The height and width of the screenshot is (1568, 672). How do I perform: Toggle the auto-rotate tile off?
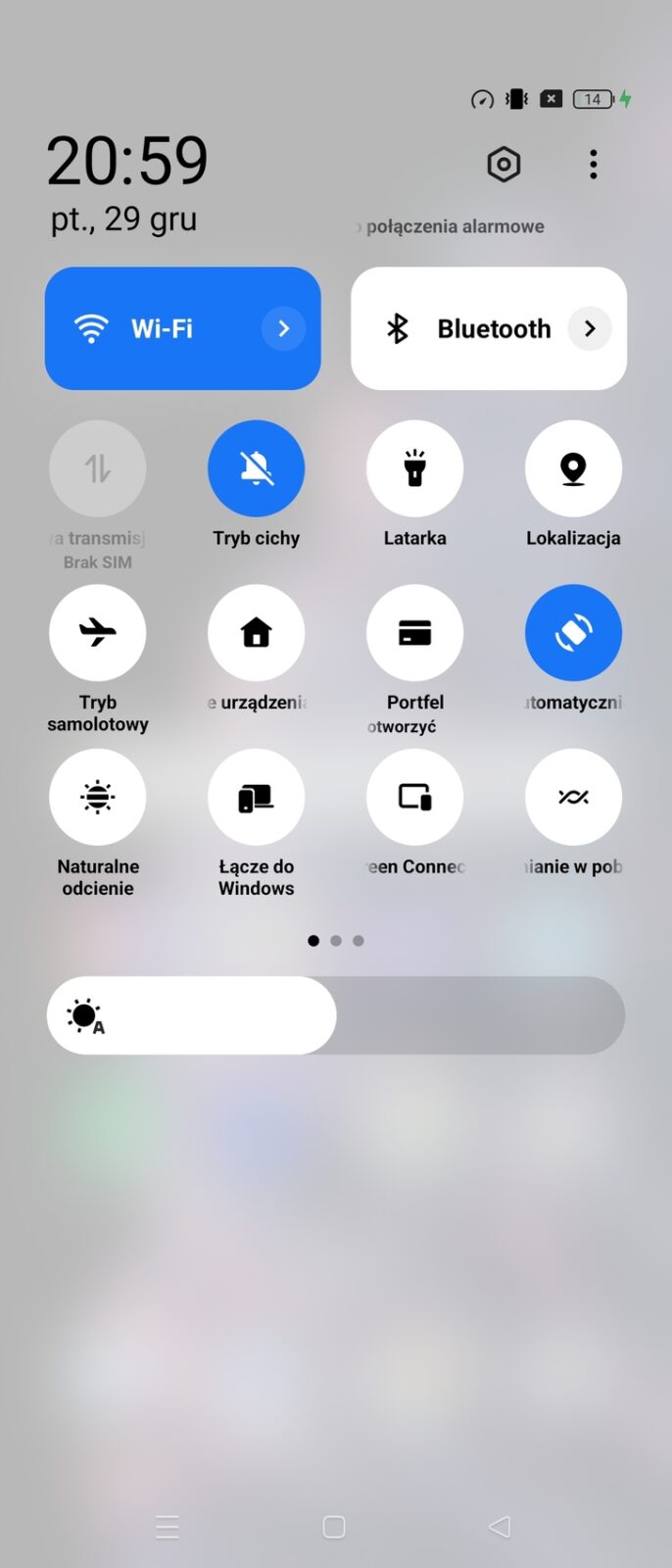pyautogui.click(x=573, y=633)
